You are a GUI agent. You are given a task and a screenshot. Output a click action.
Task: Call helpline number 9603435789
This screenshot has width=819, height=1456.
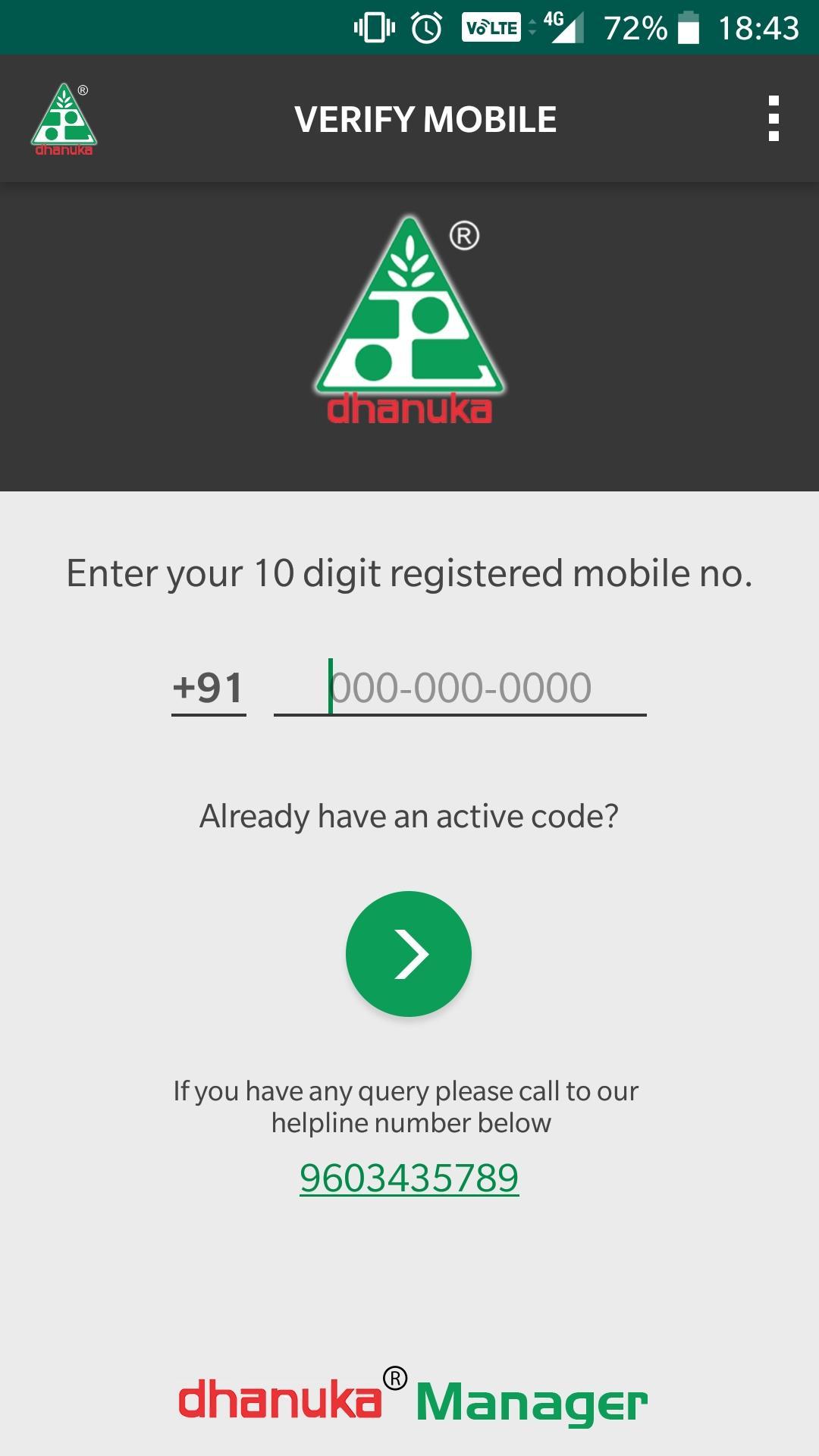pyautogui.click(x=409, y=1178)
